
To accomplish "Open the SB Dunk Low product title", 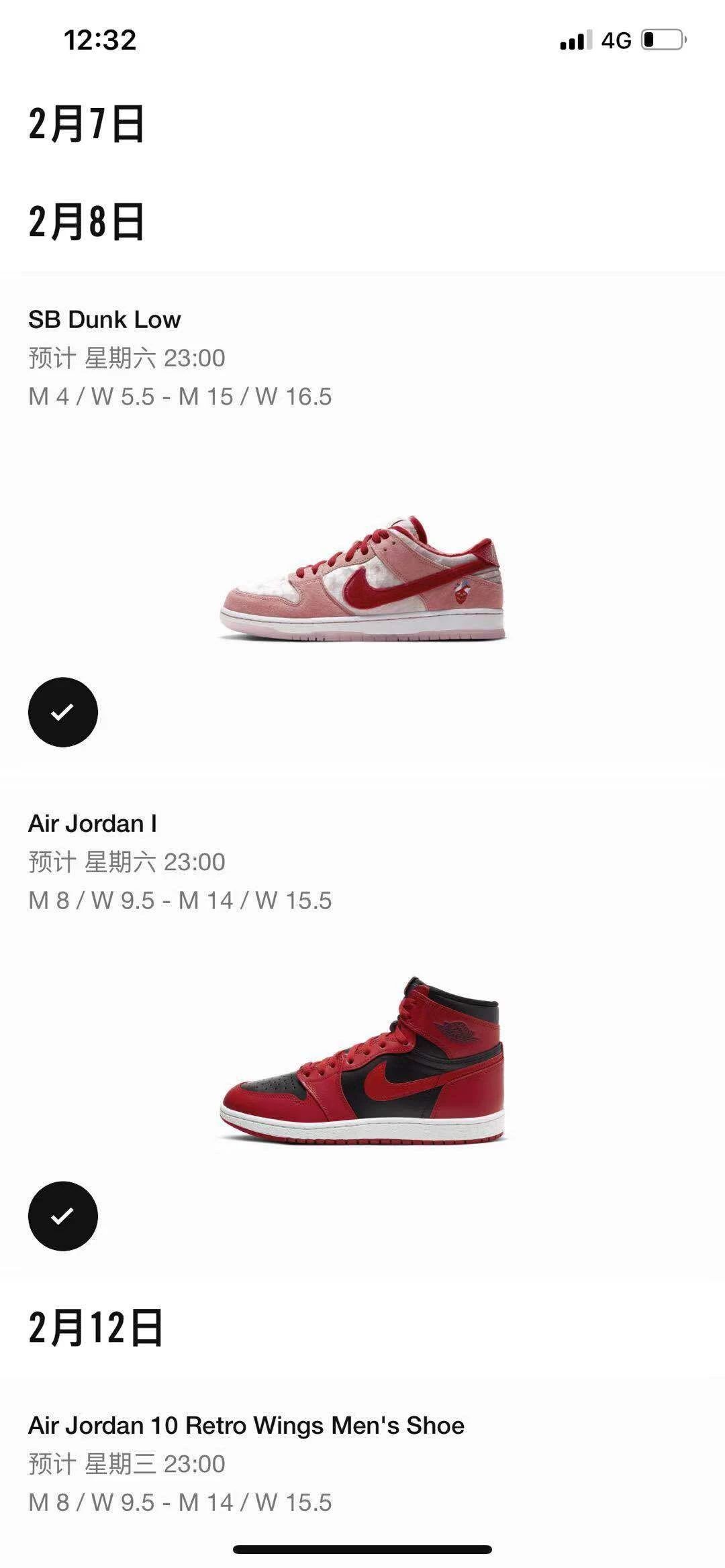I will click(x=104, y=320).
